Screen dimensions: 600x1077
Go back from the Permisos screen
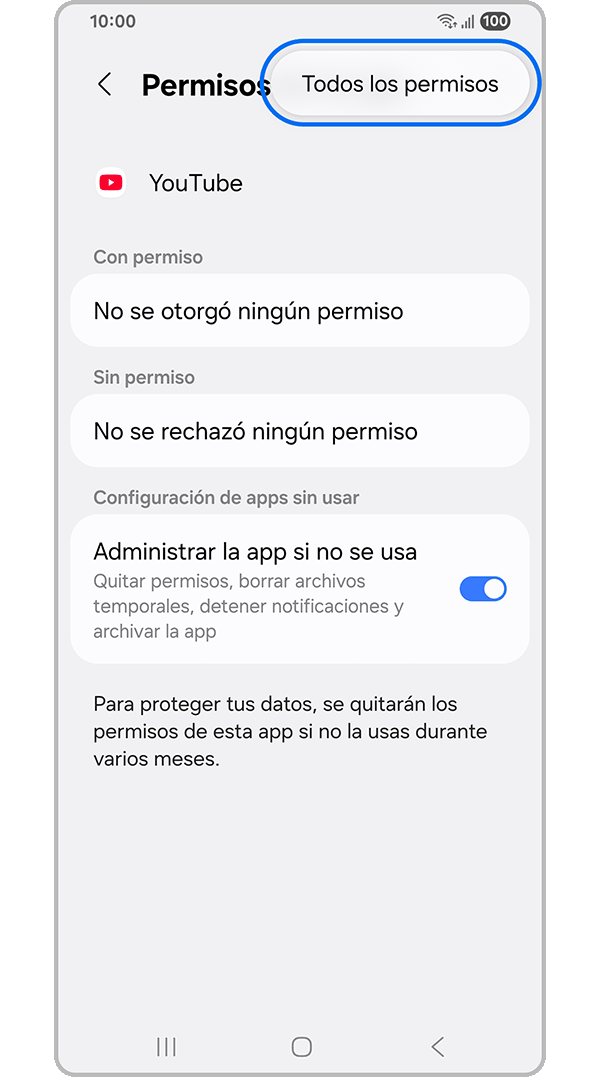105,85
